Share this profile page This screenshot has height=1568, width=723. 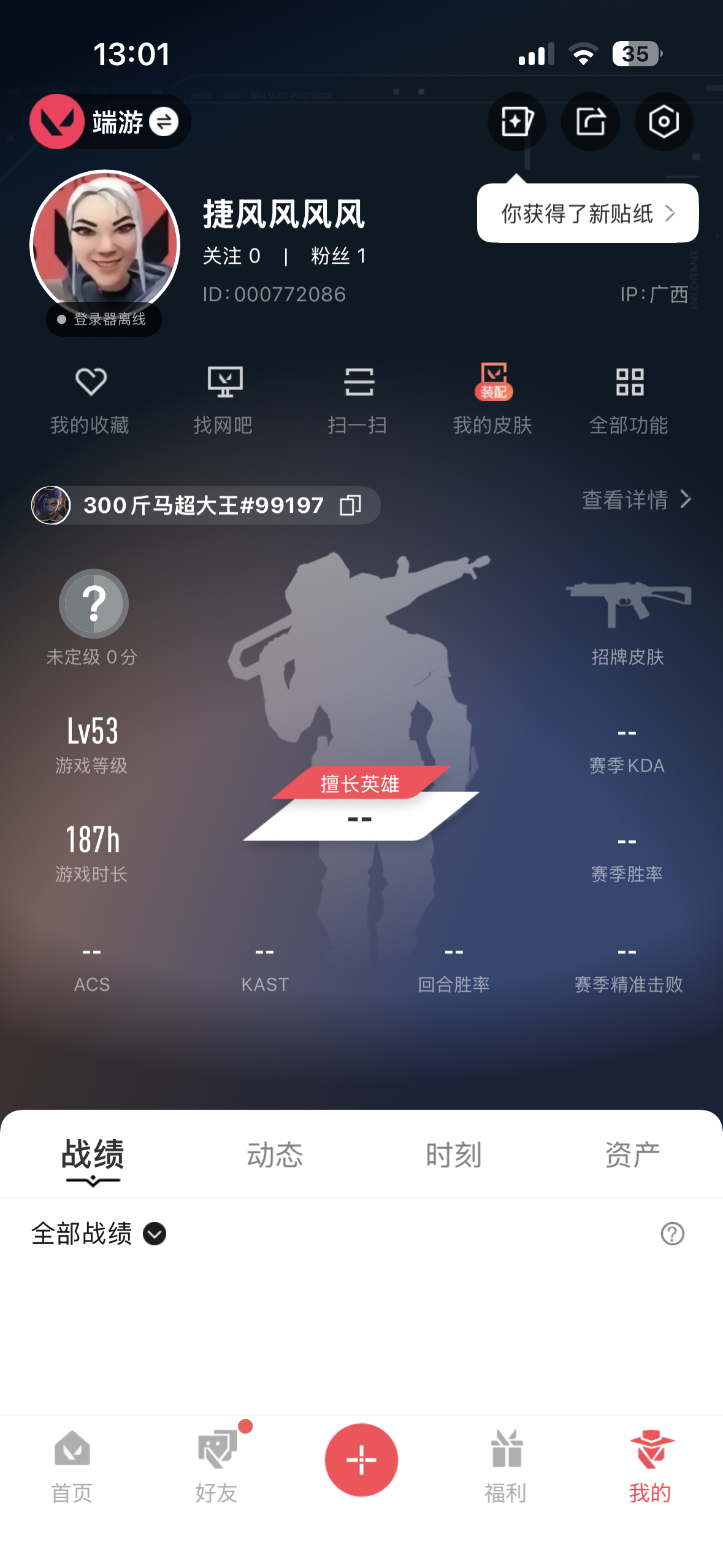[x=590, y=121]
